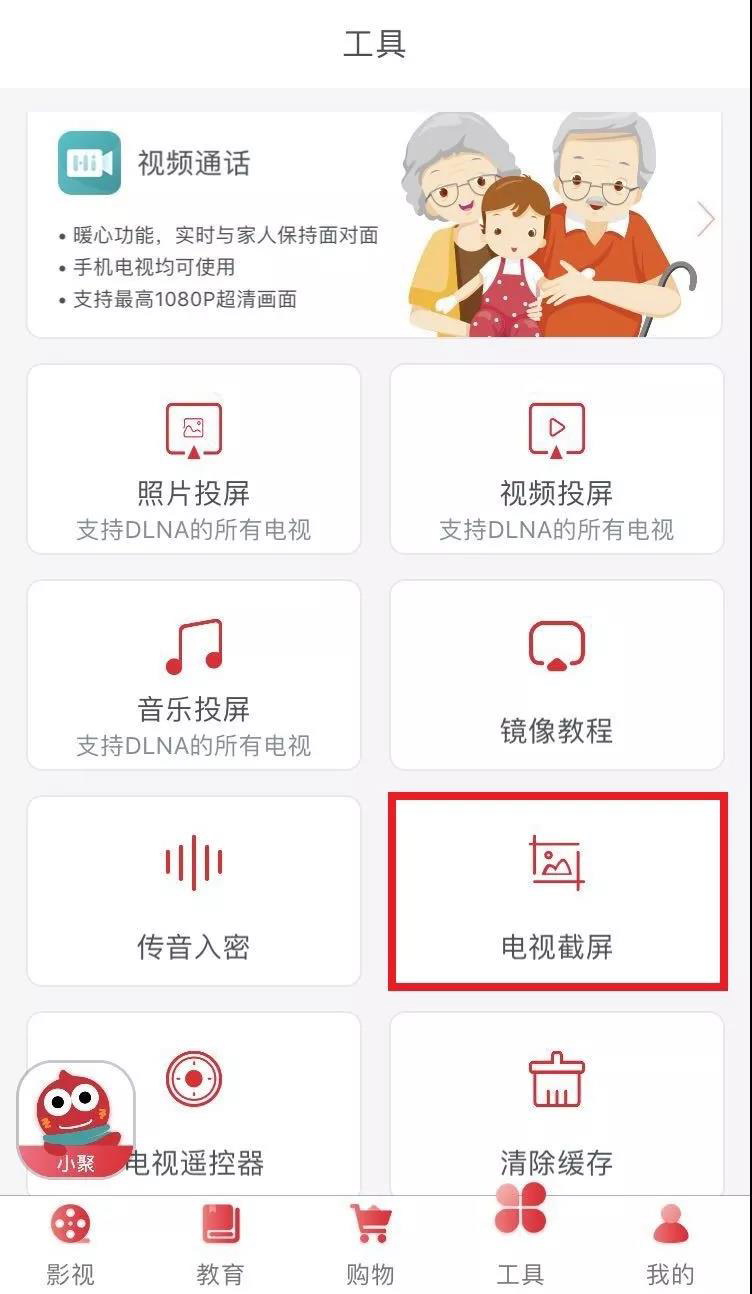Go to the 购物 shopping tab
The height and width of the screenshot is (1294, 752).
pyautogui.click(x=370, y=1245)
